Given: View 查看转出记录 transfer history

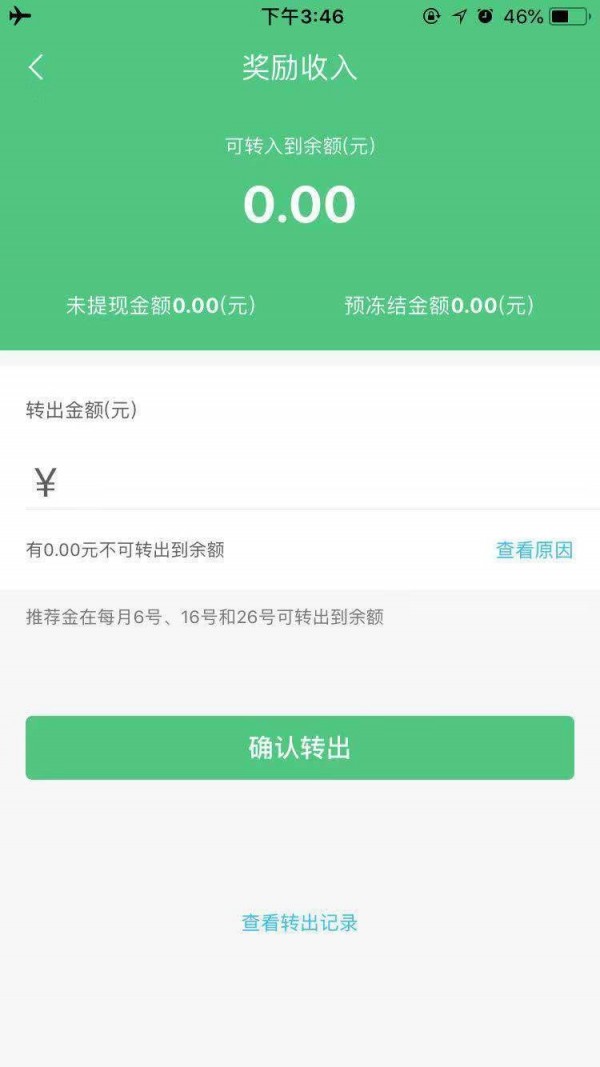Looking at the screenshot, I should coord(300,922).
